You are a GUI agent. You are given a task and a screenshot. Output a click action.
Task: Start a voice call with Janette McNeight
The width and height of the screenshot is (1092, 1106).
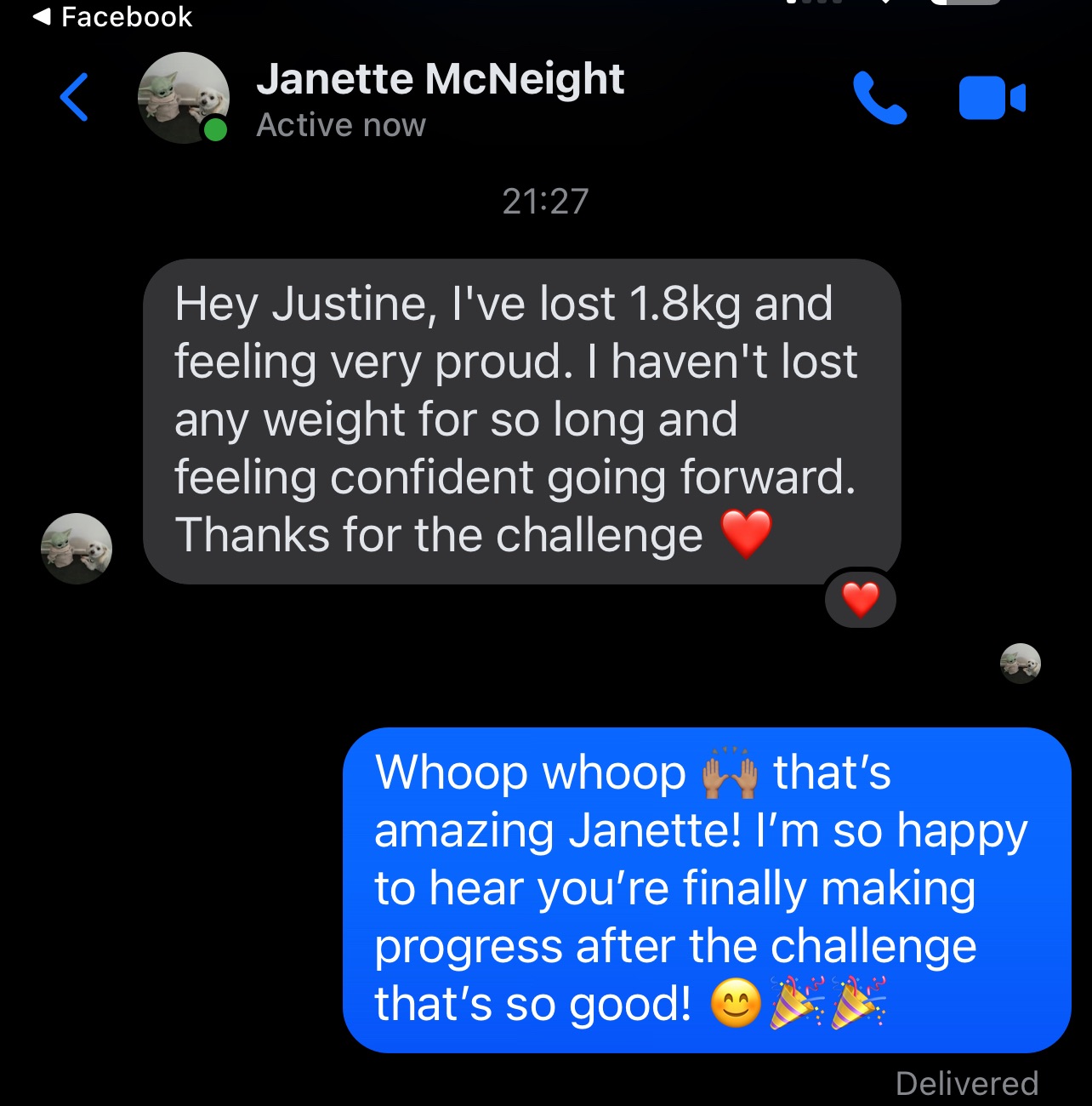tap(879, 98)
